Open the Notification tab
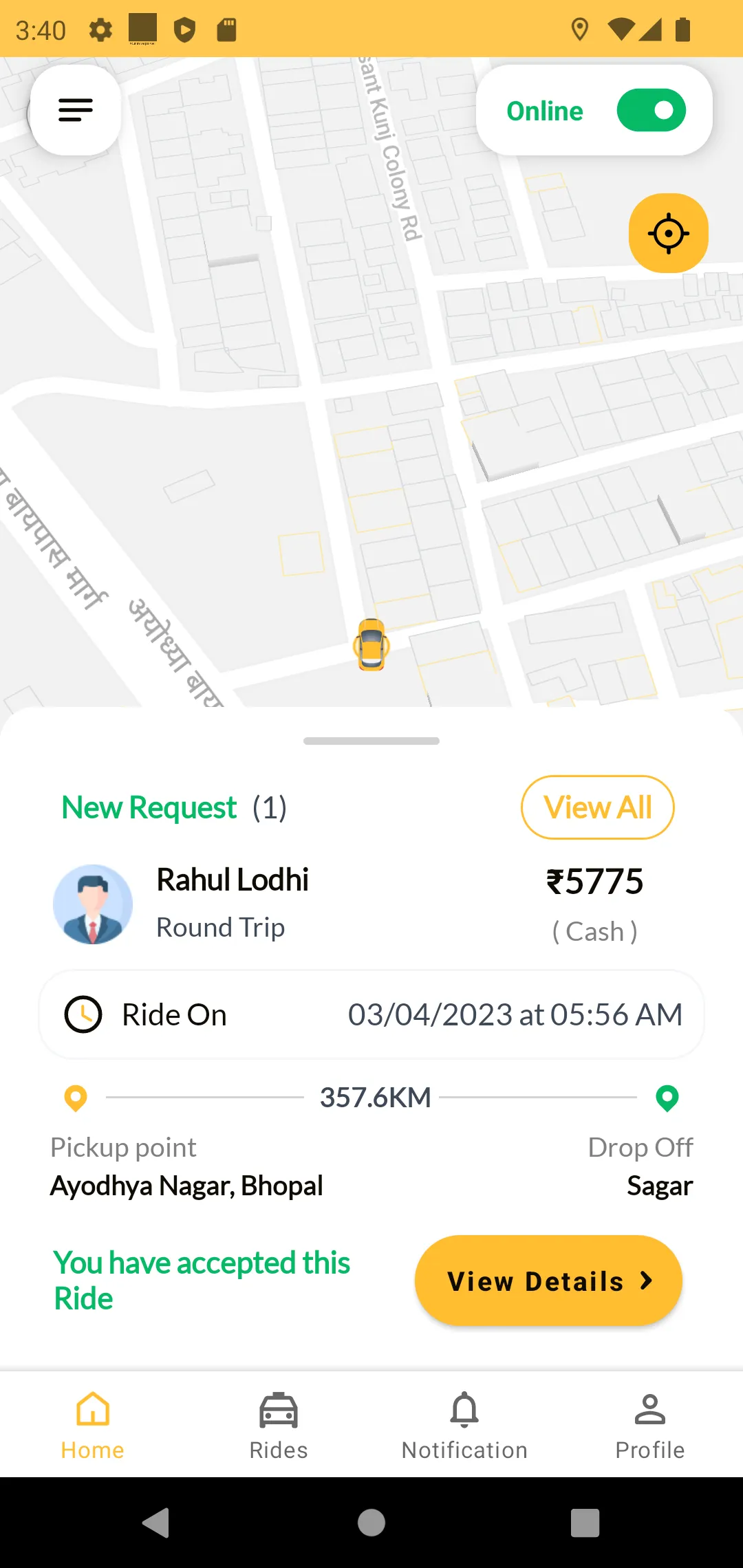This screenshot has height=1568, width=743. (x=464, y=1425)
